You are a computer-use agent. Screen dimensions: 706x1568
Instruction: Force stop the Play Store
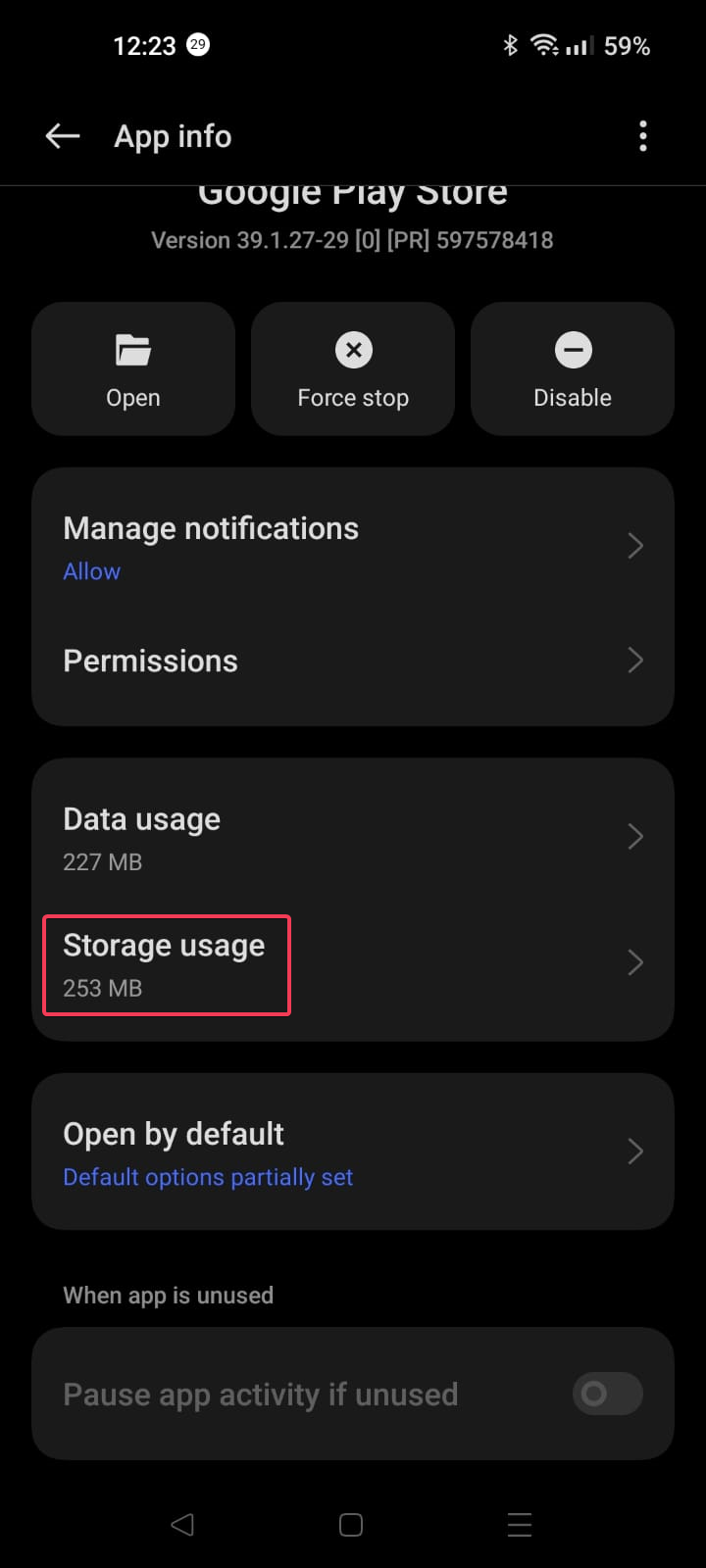coord(353,369)
